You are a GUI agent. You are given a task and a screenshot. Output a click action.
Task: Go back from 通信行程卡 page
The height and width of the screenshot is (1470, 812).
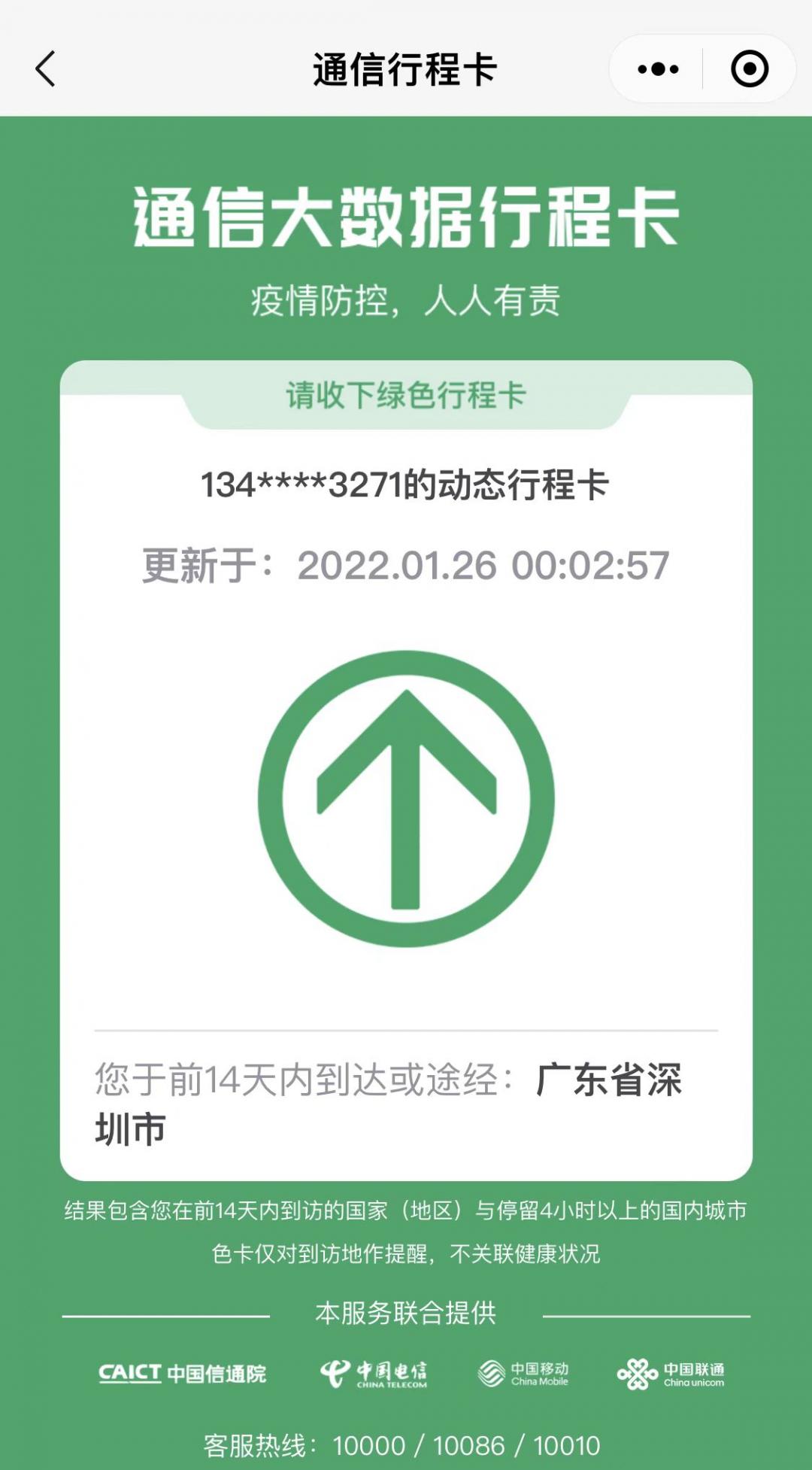(46, 69)
